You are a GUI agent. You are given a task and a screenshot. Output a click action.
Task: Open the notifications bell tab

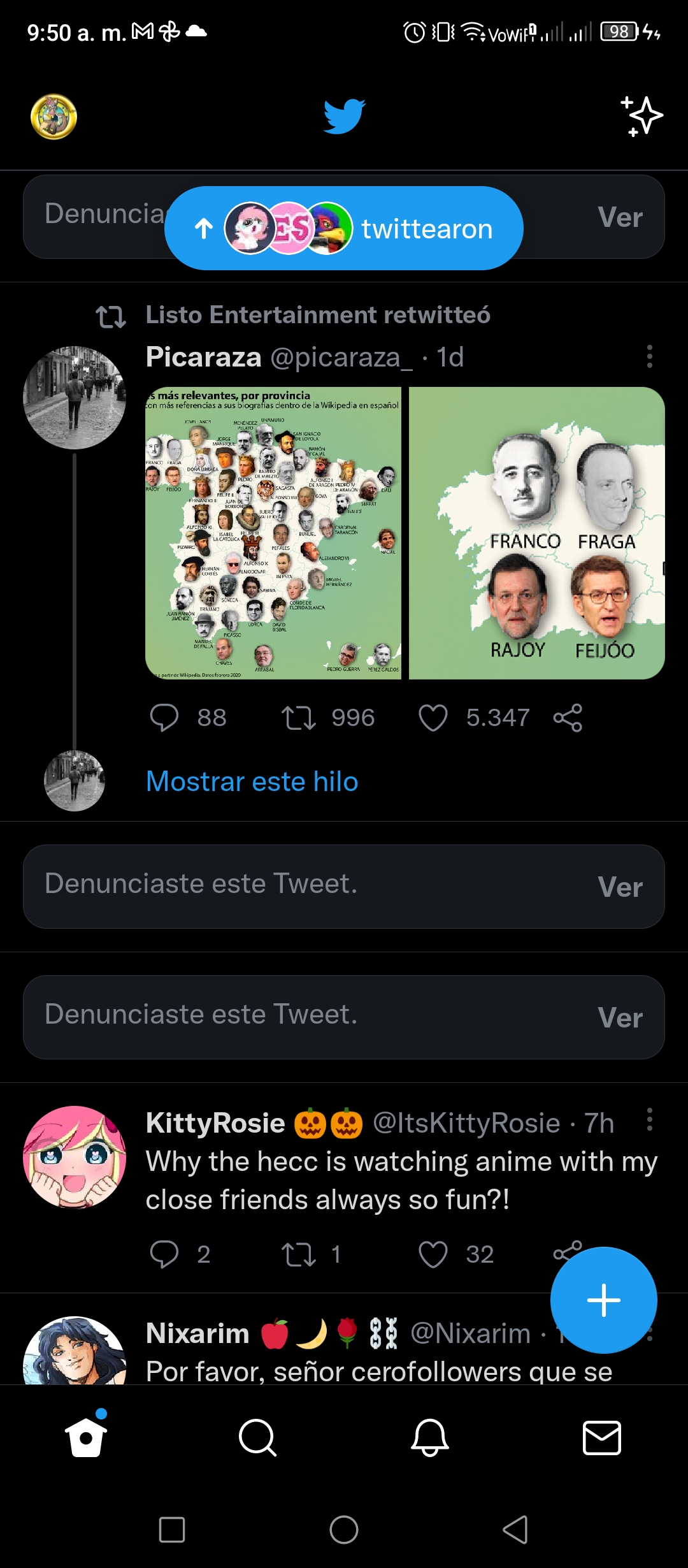430,1437
